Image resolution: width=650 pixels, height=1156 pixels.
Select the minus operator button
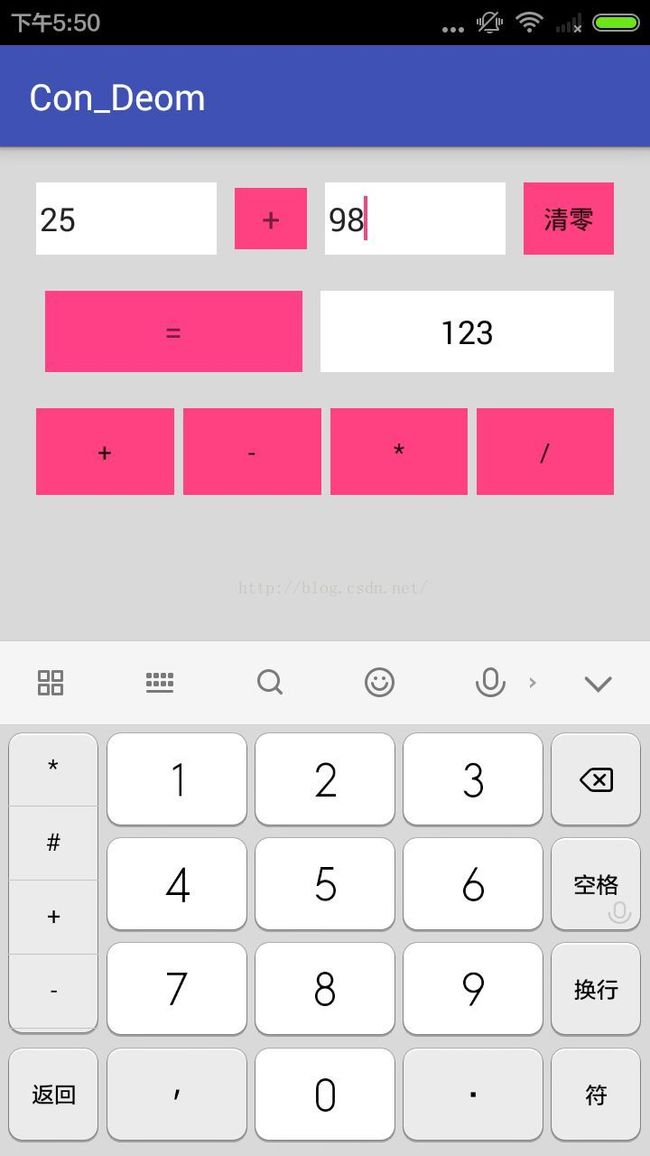point(252,451)
